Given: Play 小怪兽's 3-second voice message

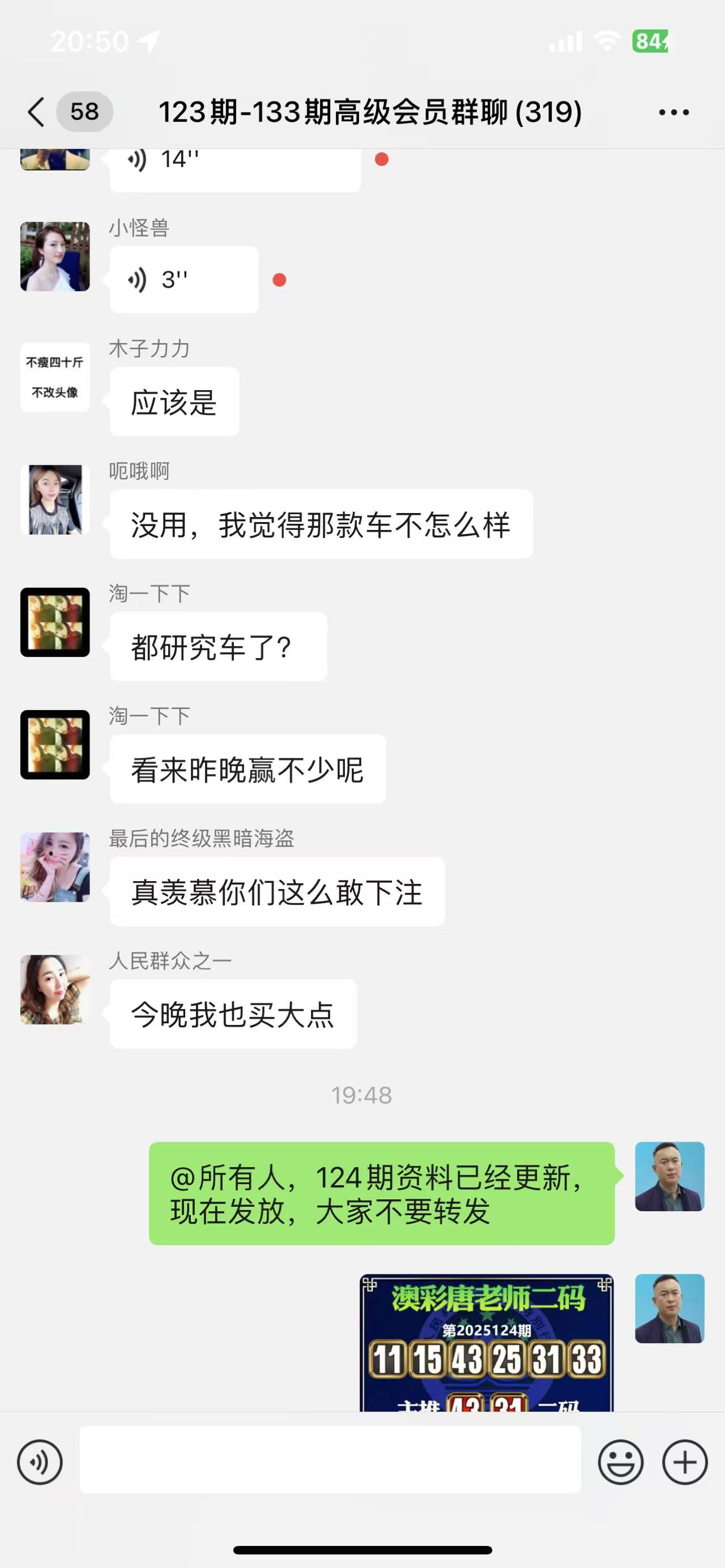Looking at the screenshot, I should click(x=184, y=280).
